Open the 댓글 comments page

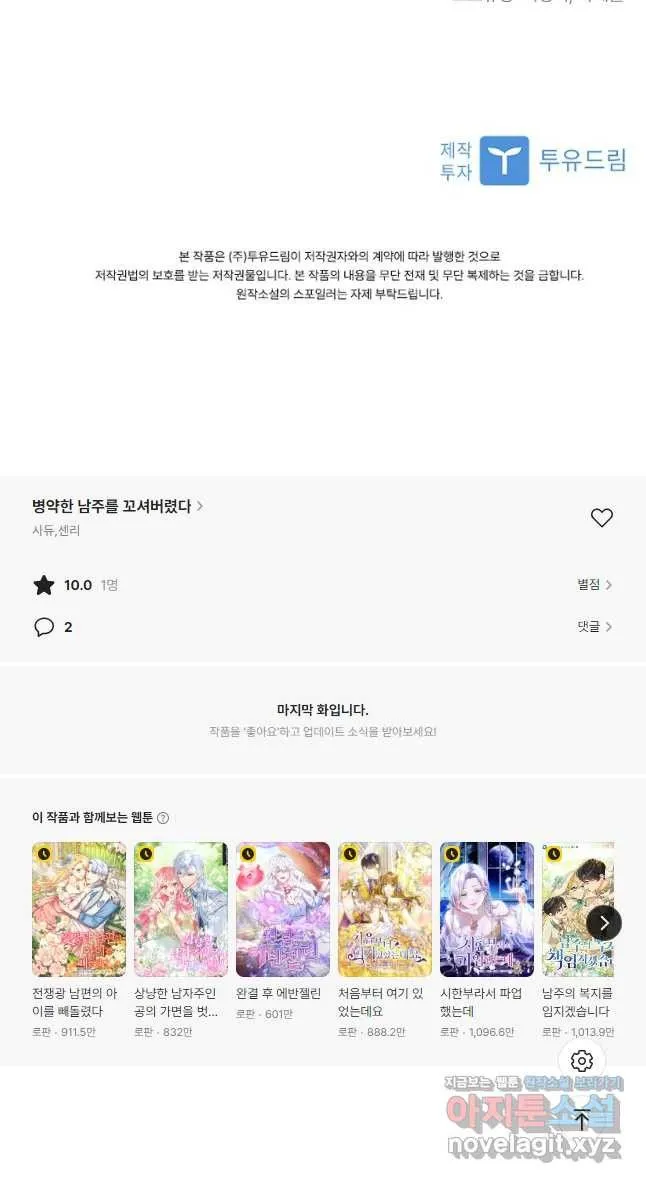point(595,626)
